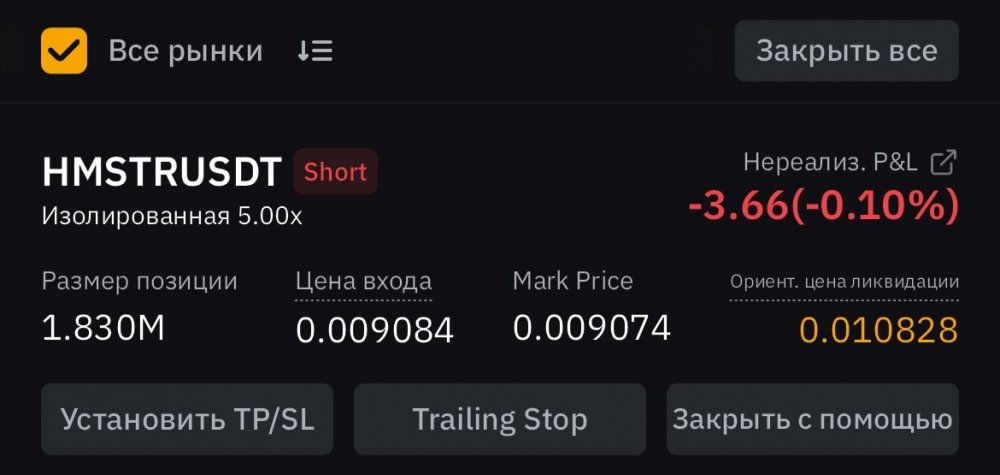Set a Trailing Stop on the position

coord(499,419)
